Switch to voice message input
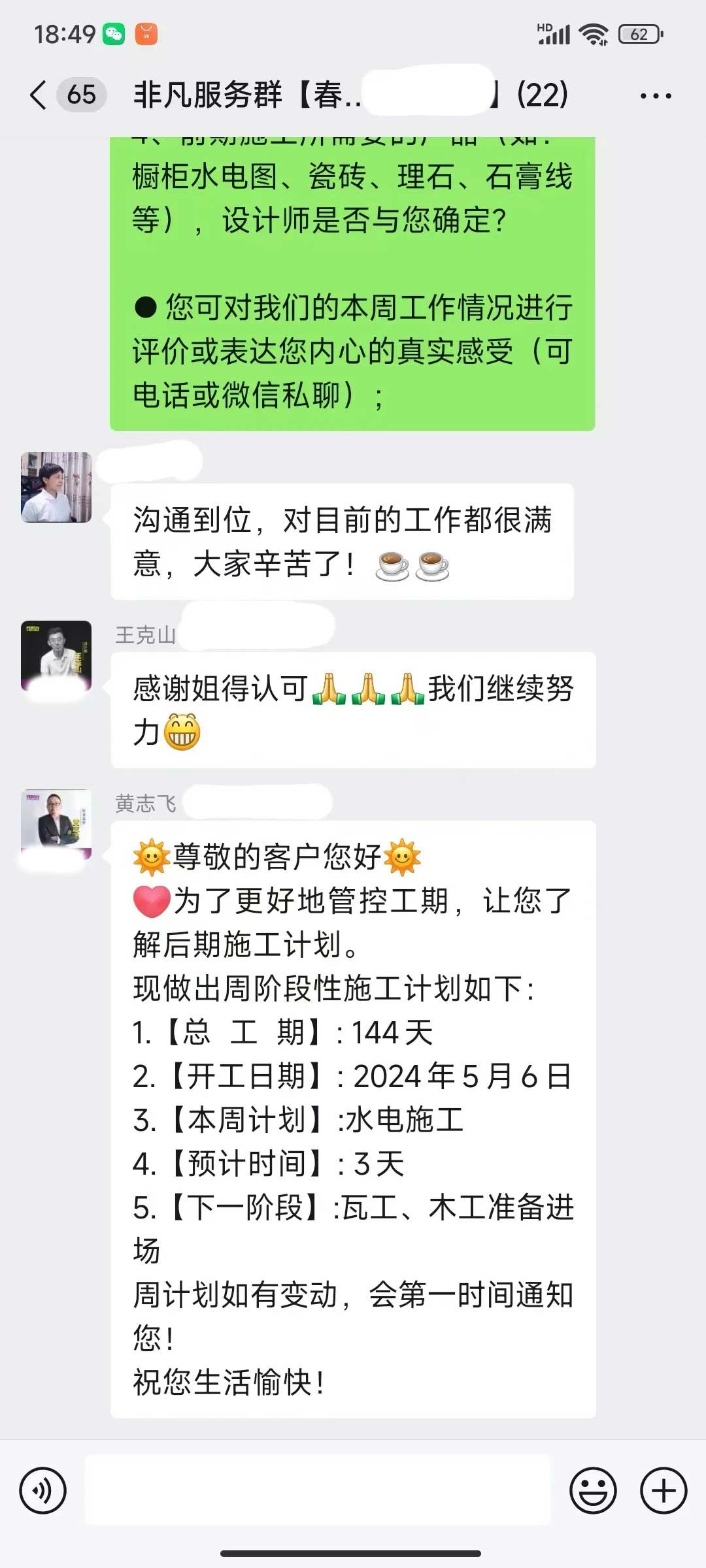Viewport: 706px width, 1568px height. [x=43, y=1490]
